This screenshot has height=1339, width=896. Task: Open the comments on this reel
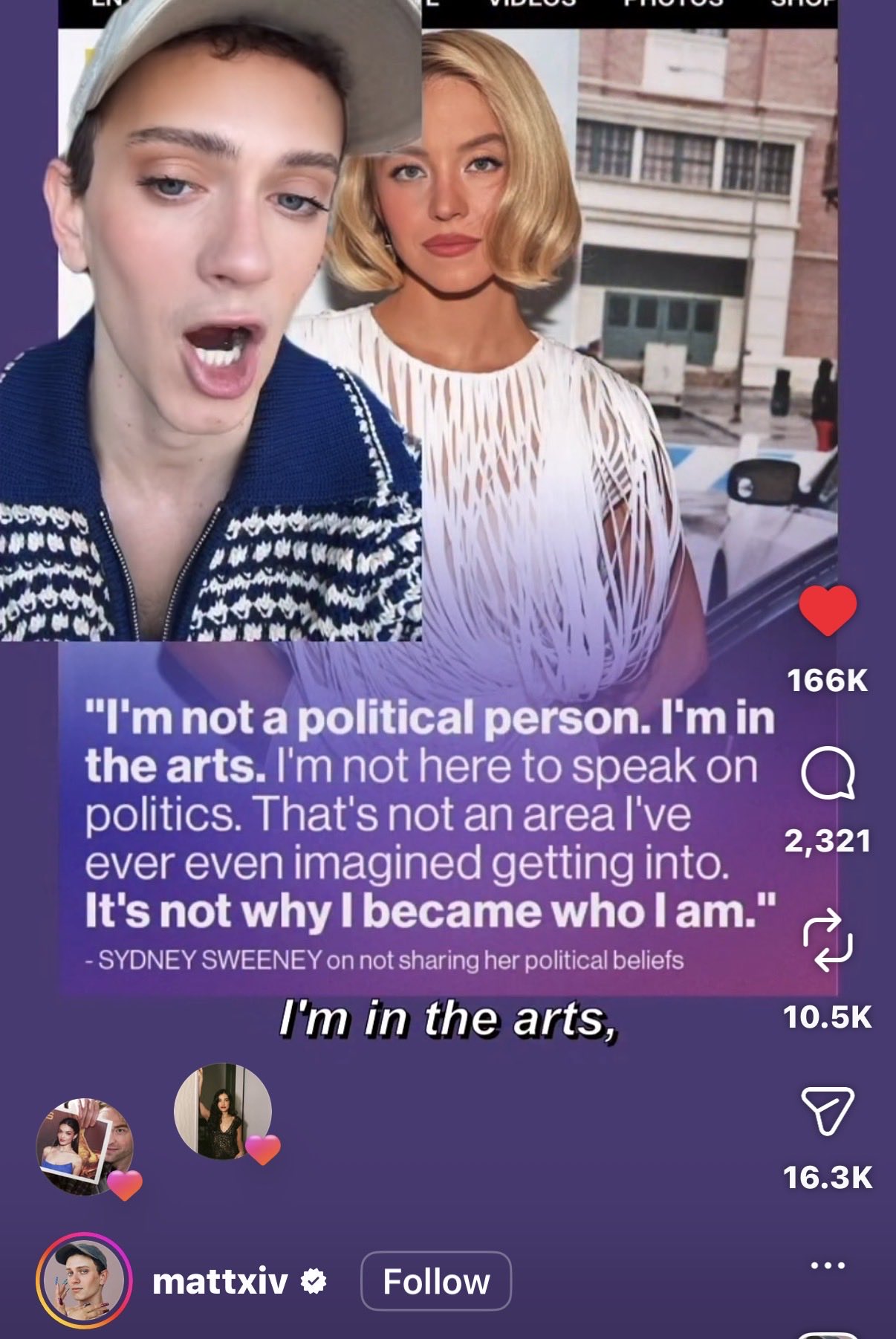(828, 774)
